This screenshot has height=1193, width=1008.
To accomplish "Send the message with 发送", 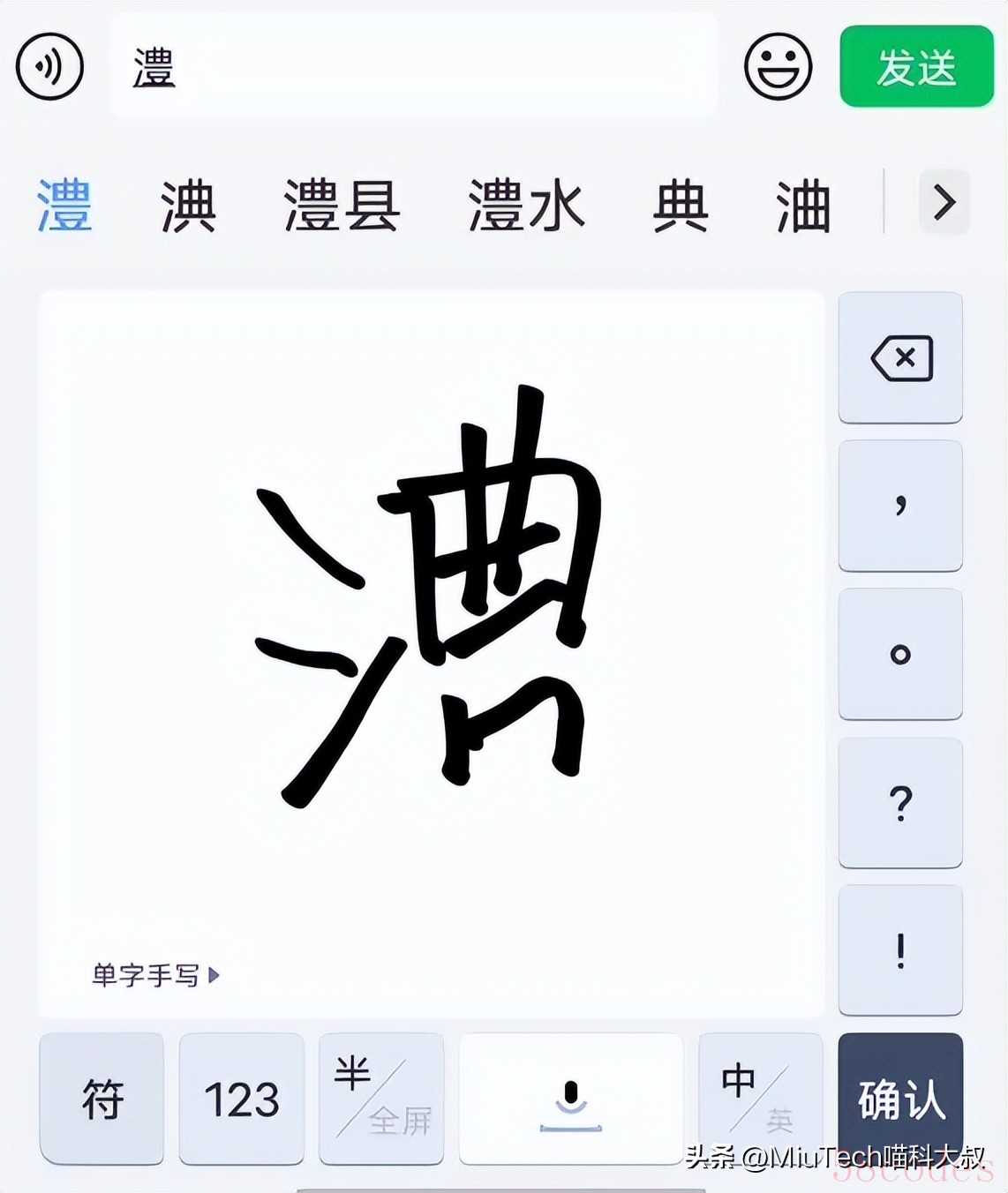I will coord(916,67).
